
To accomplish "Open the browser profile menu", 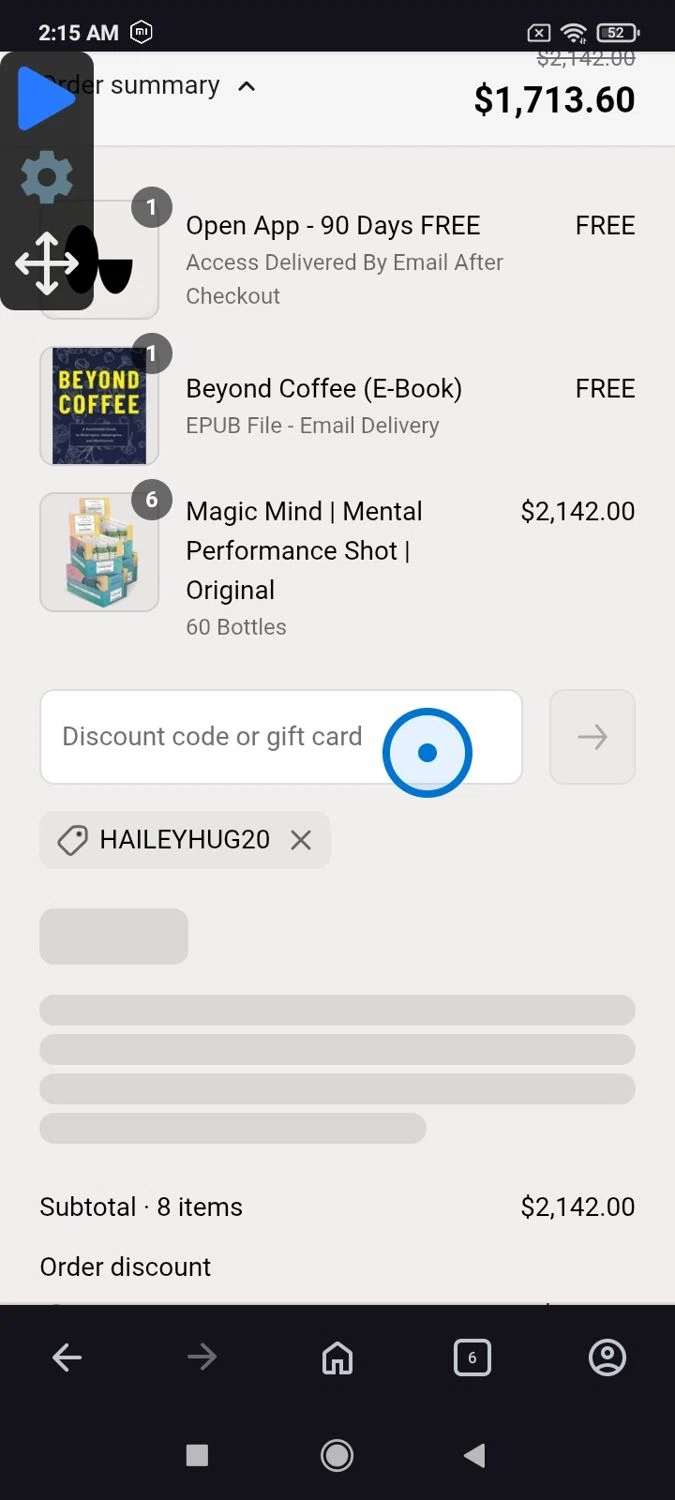I will 607,1357.
